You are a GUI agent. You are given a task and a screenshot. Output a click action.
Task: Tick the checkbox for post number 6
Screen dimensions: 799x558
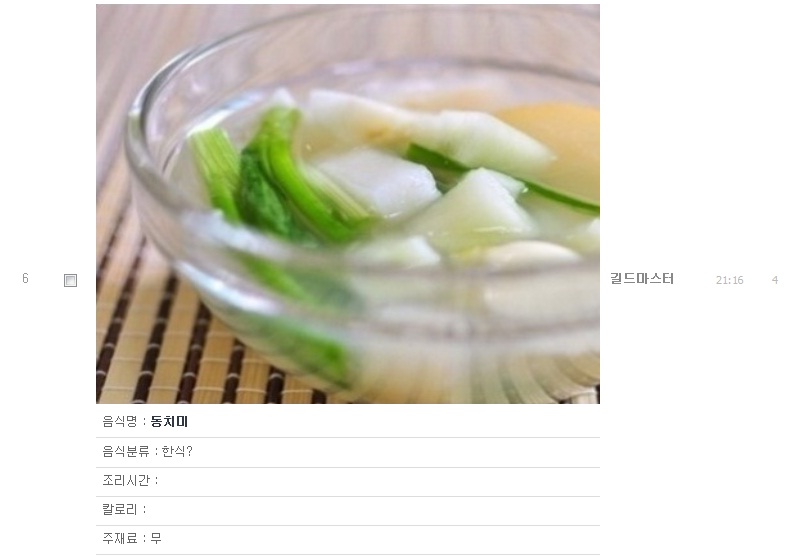point(70,281)
